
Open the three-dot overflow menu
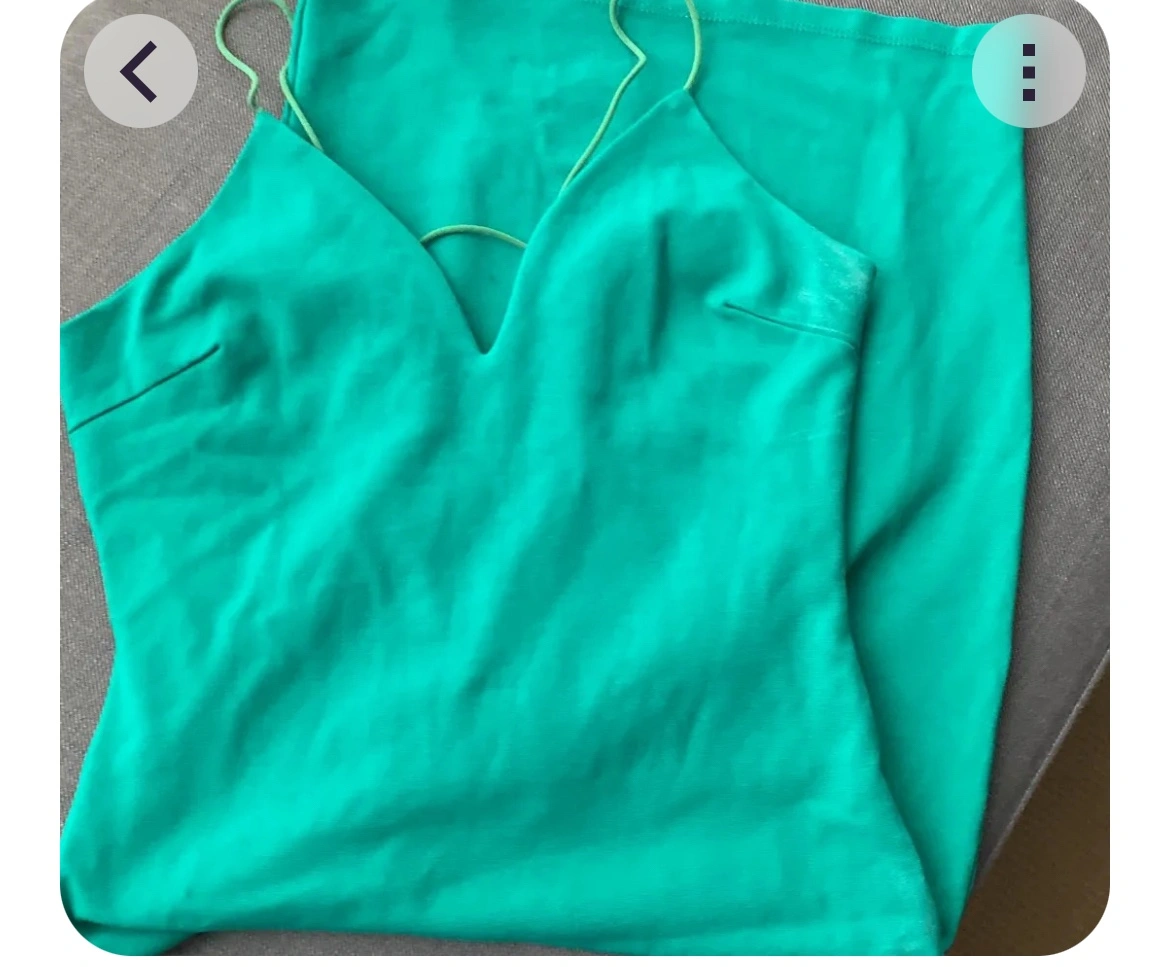[x=1028, y=71]
